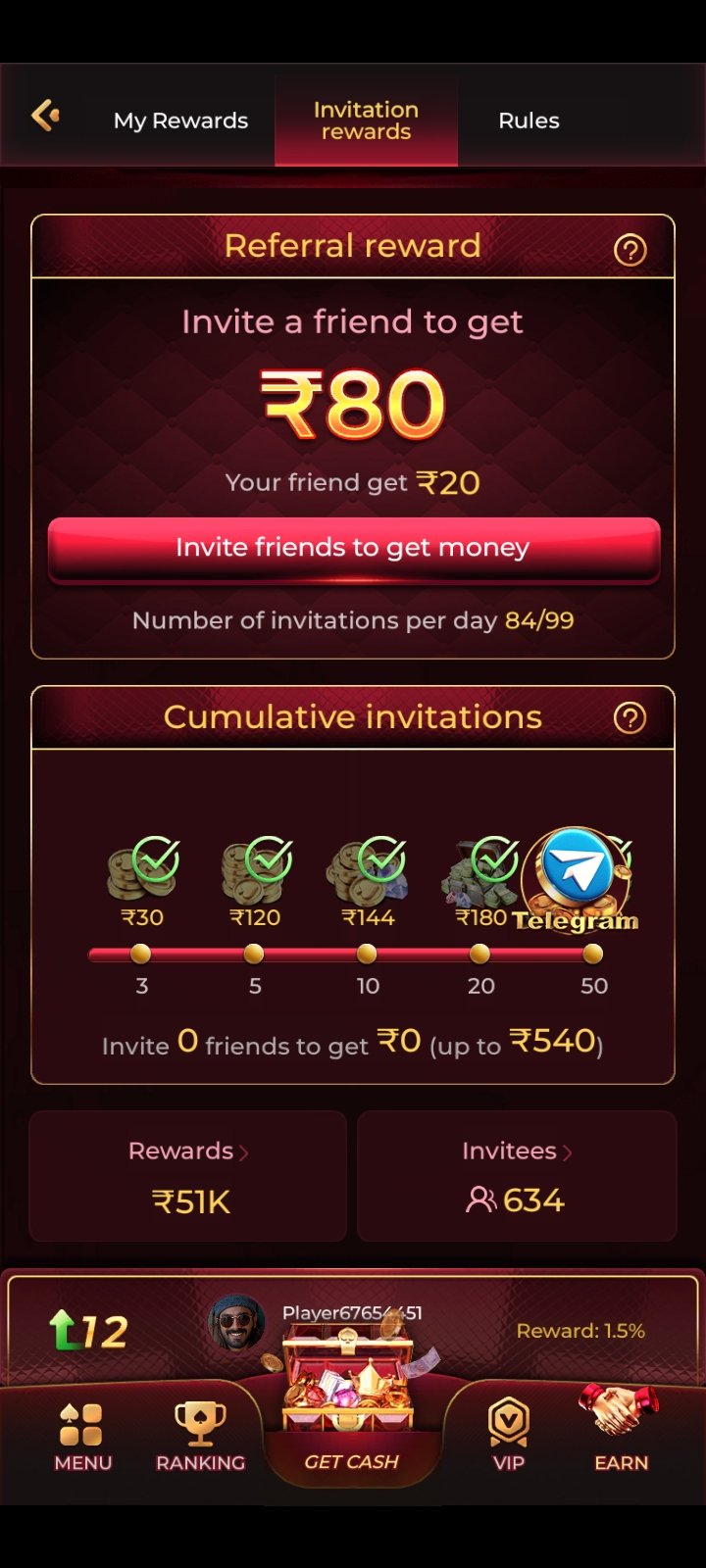Open the VIP section
The width and height of the screenshot is (706, 1568).
point(508,1436)
